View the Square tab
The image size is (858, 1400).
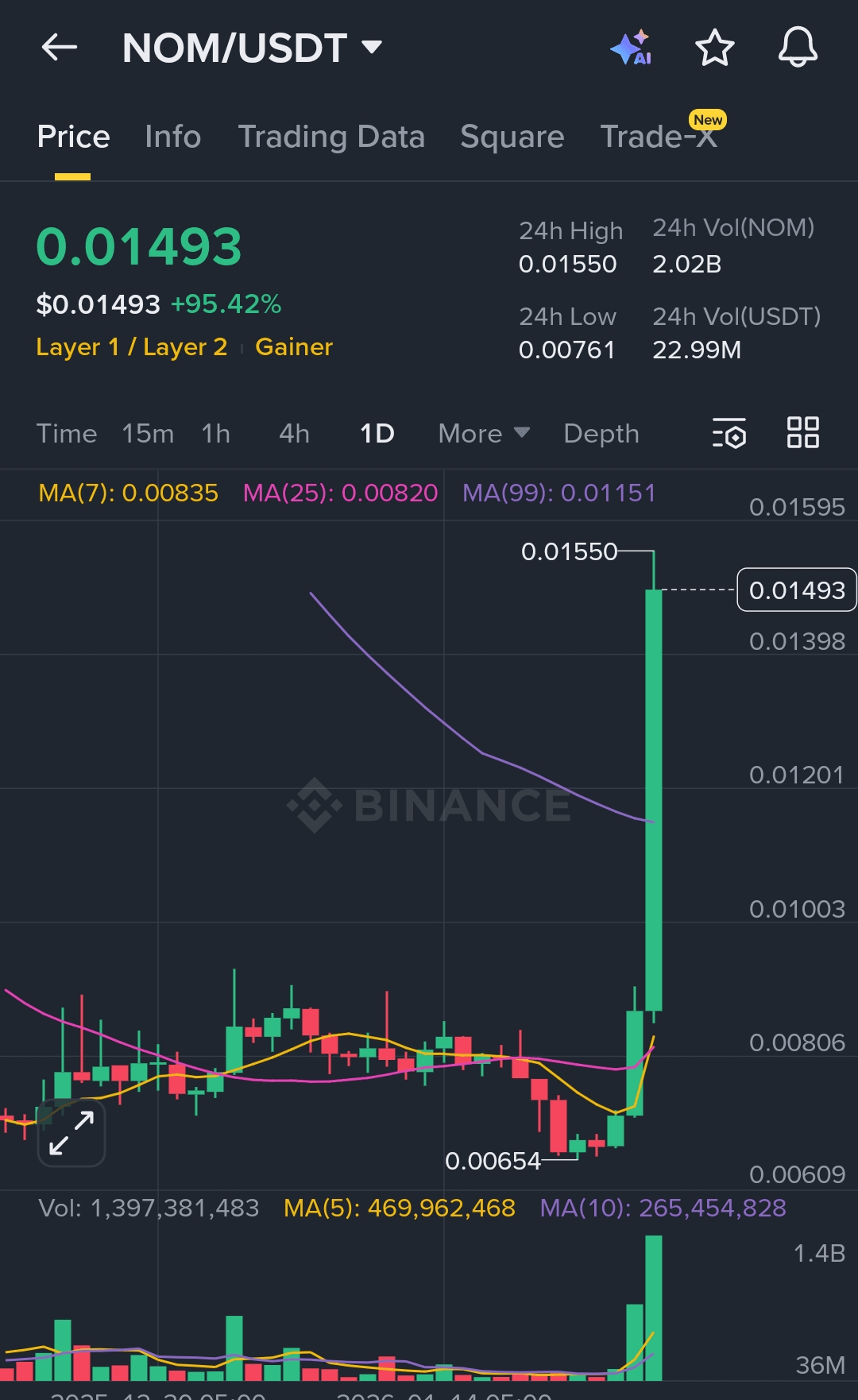click(x=512, y=137)
